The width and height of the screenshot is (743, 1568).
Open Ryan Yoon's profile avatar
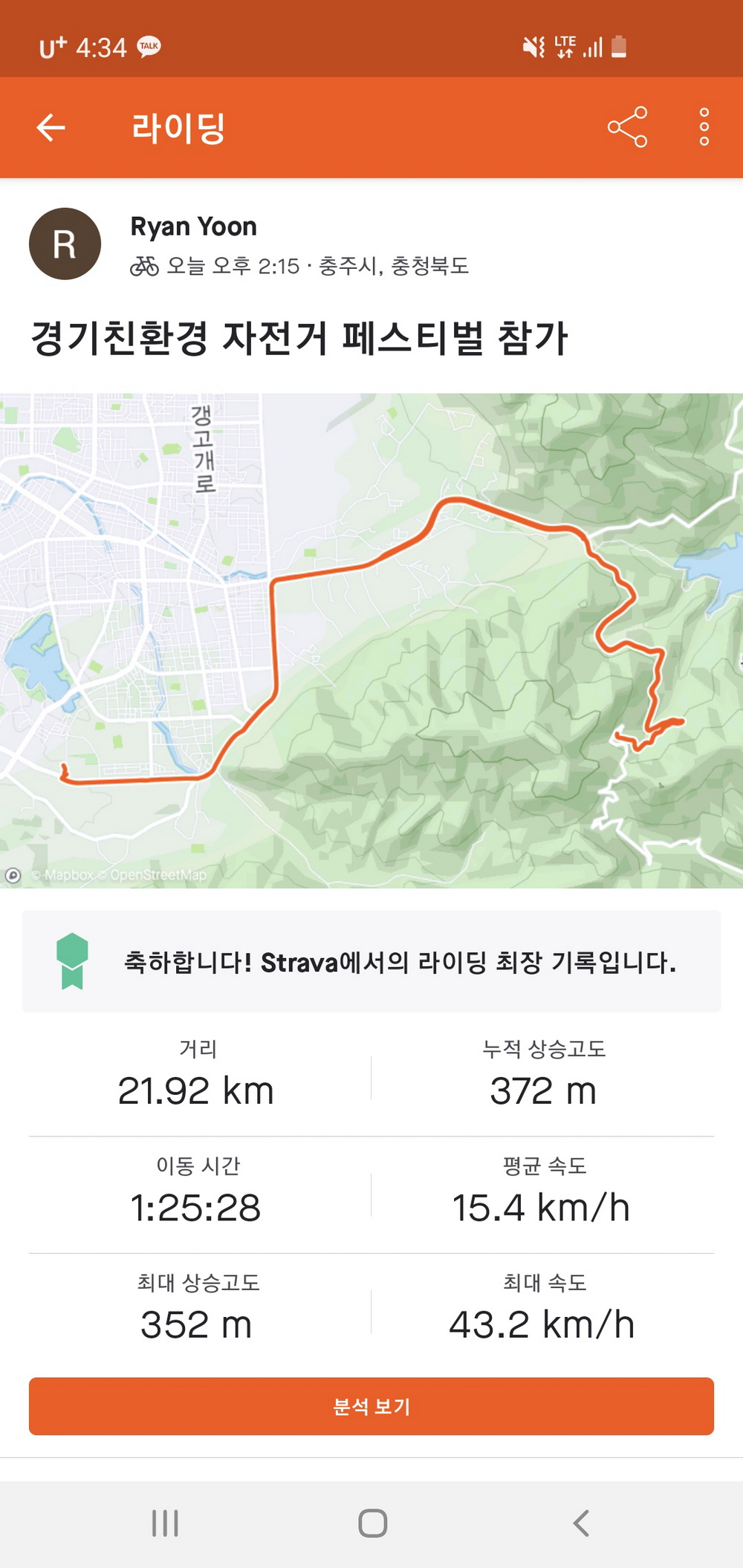tap(65, 244)
